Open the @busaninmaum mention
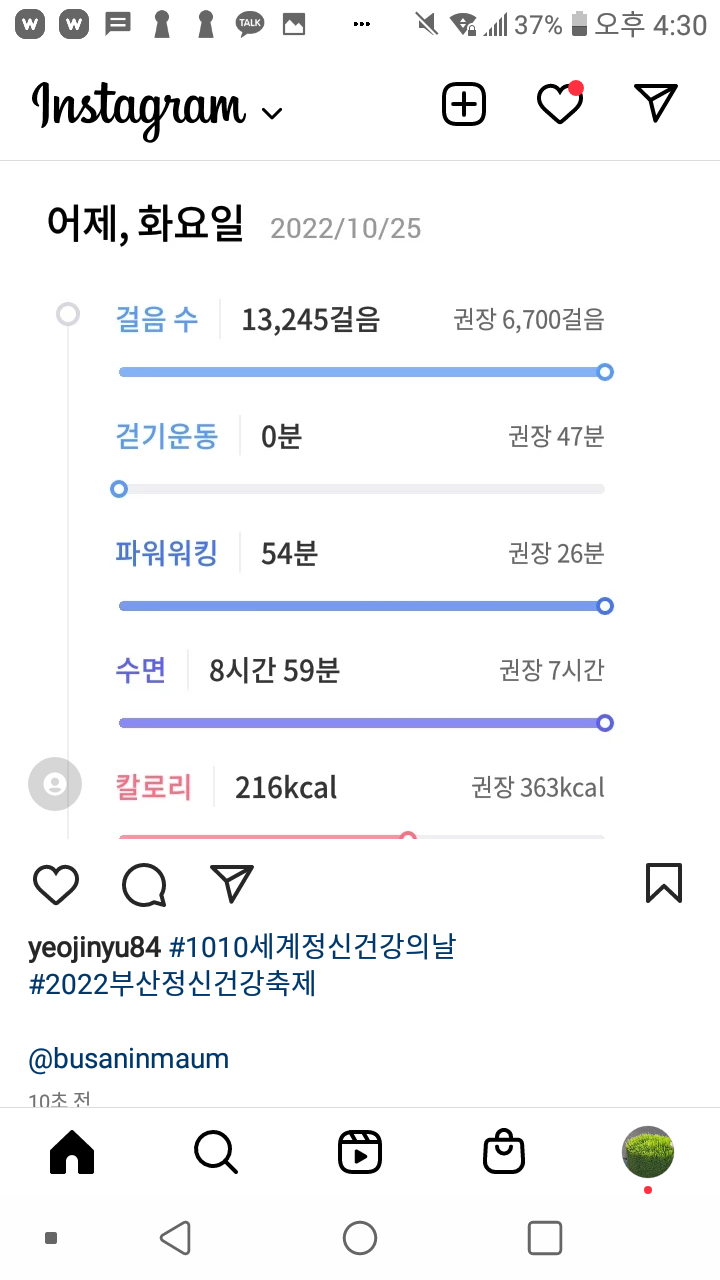720x1280 pixels. click(128, 1058)
